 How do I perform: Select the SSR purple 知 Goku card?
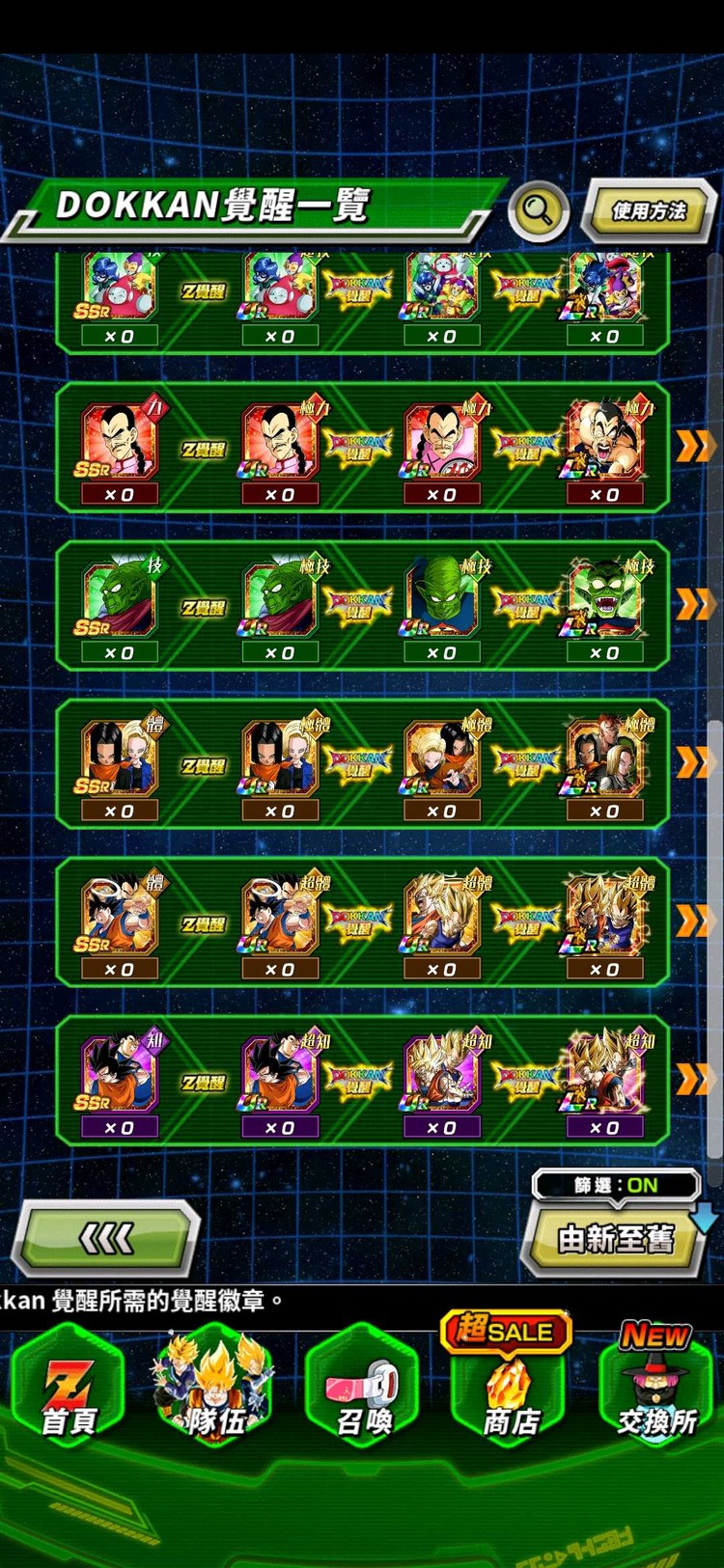click(x=120, y=1075)
